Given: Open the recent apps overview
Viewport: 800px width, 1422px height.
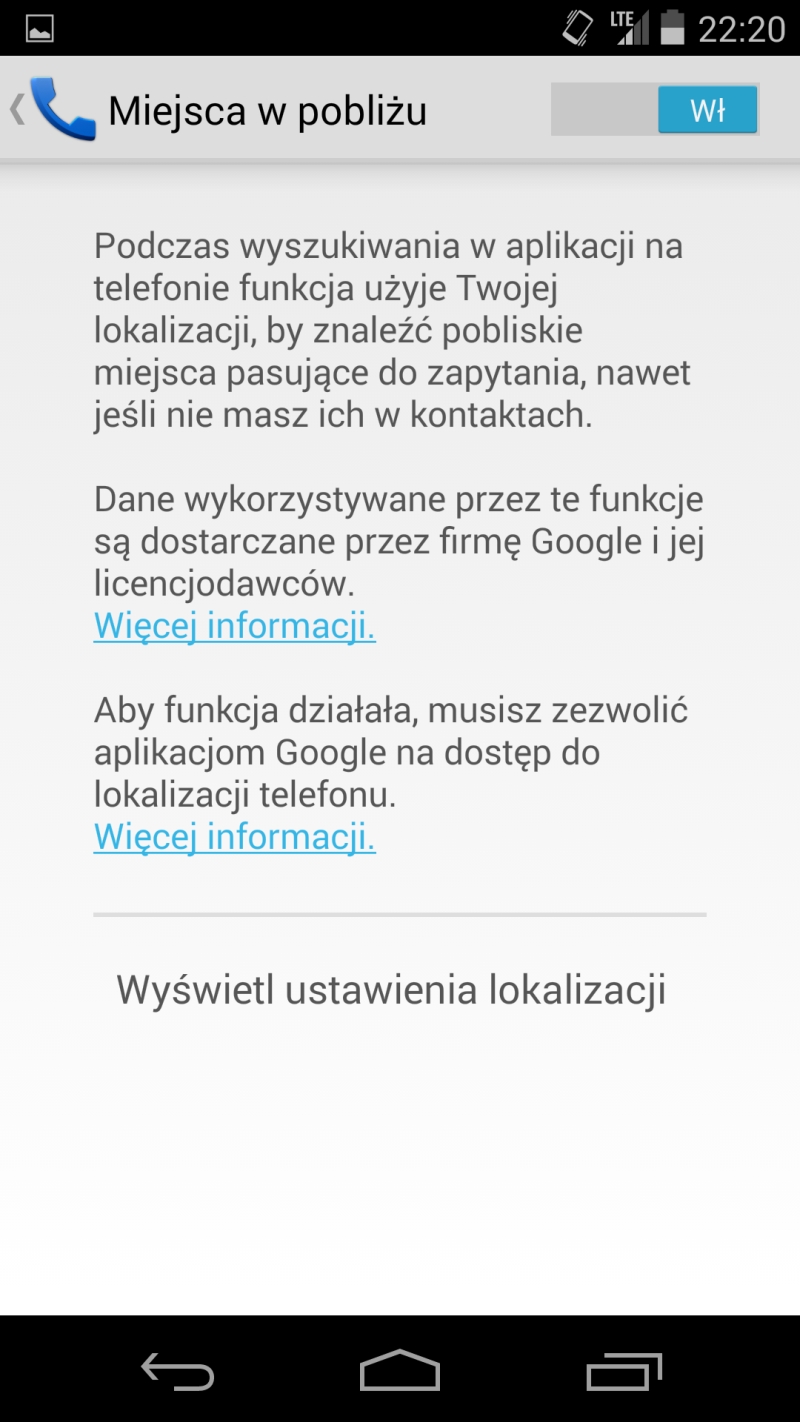Looking at the screenshot, I should pos(624,1370).
